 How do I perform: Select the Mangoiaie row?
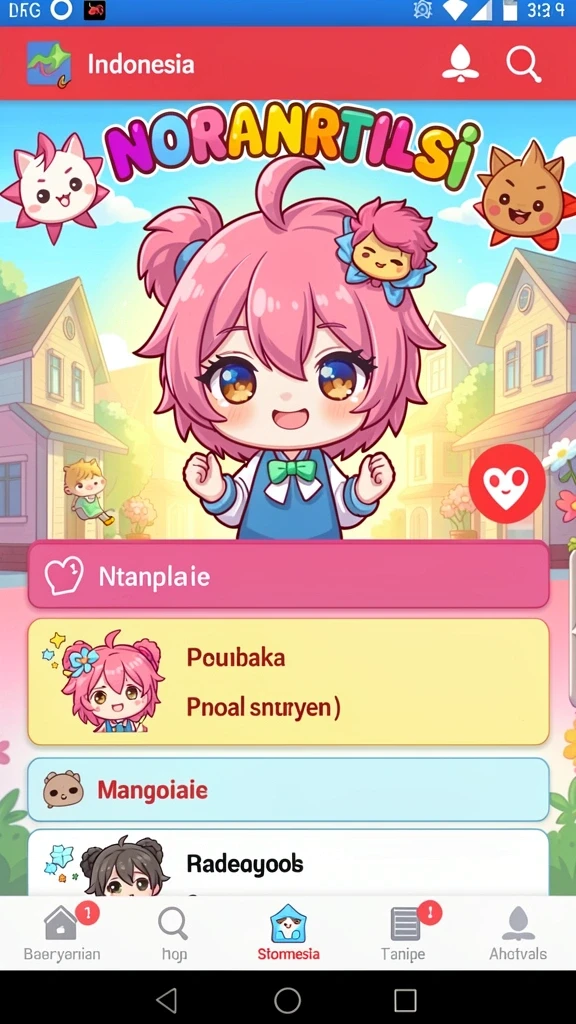(x=288, y=790)
